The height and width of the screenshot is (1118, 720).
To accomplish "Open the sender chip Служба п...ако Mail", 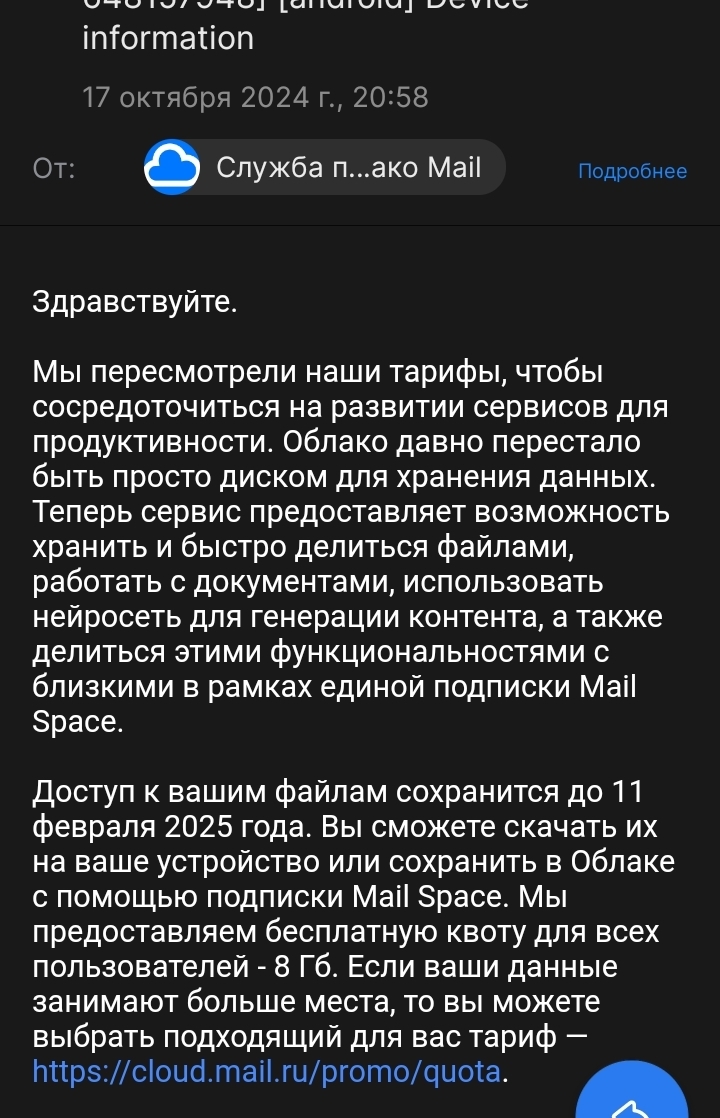I will coord(323,168).
